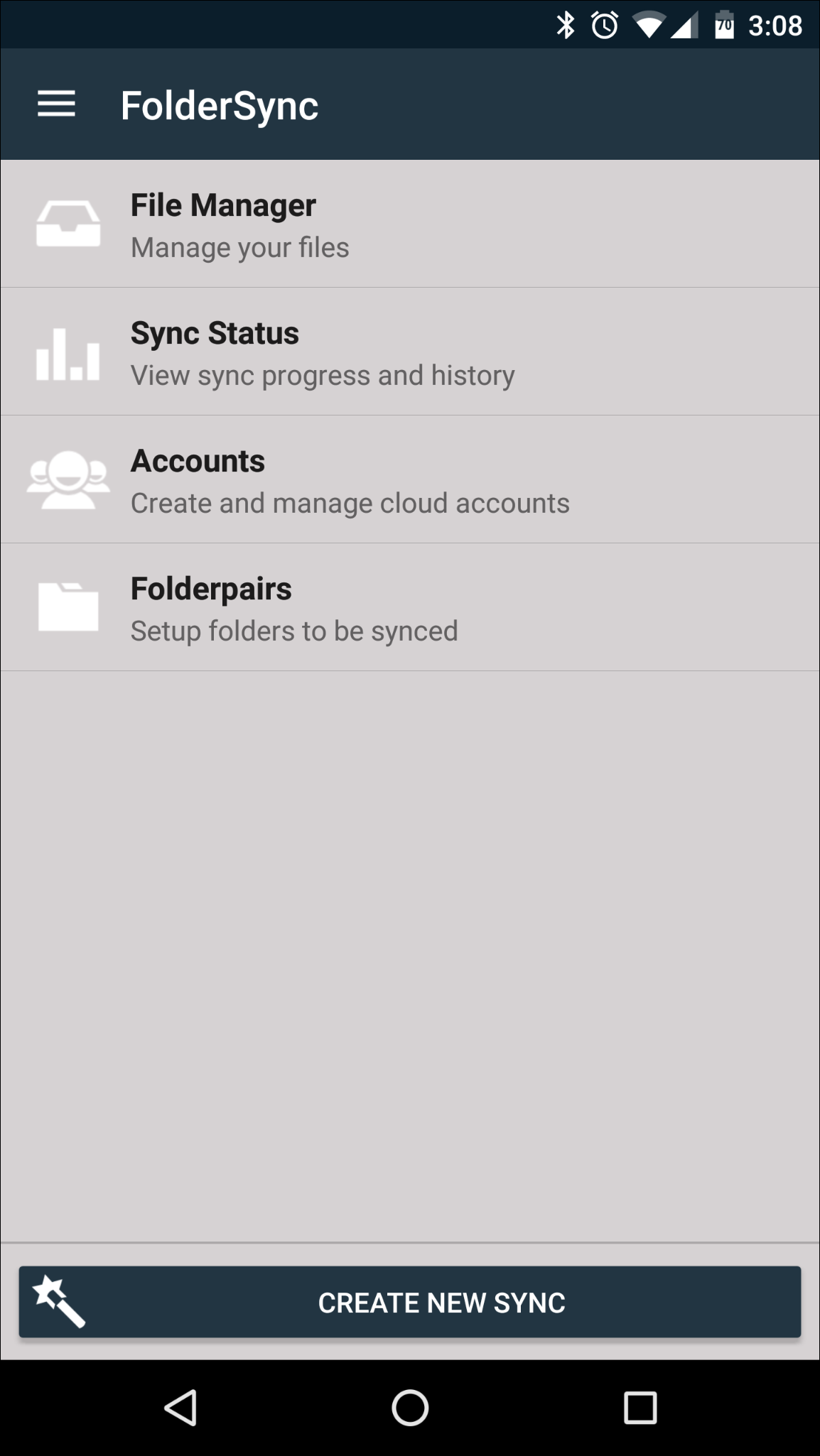Open Accounts to manage cloud accounts
The height and width of the screenshot is (1456, 820).
click(x=410, y=479)
